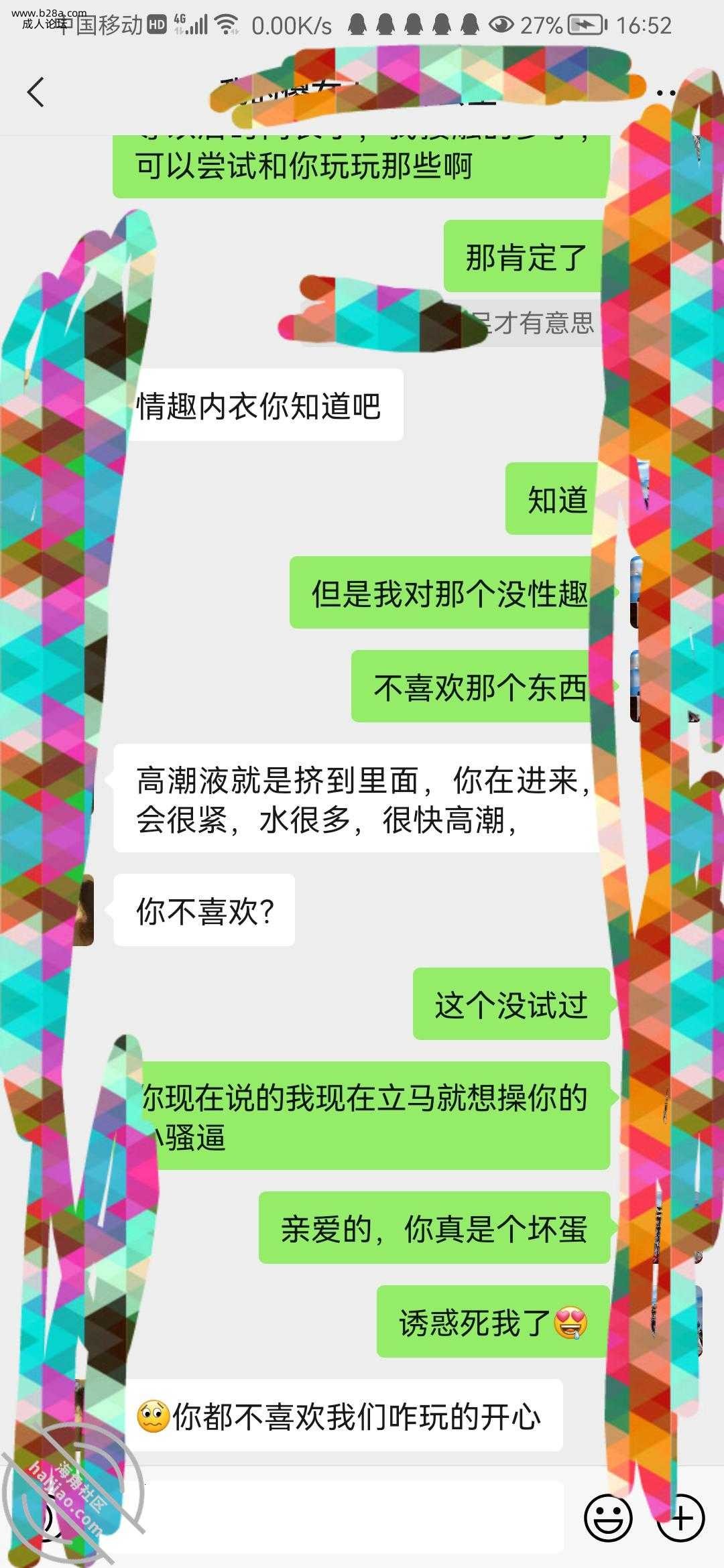Open the chat's three-dot menu

665,92
